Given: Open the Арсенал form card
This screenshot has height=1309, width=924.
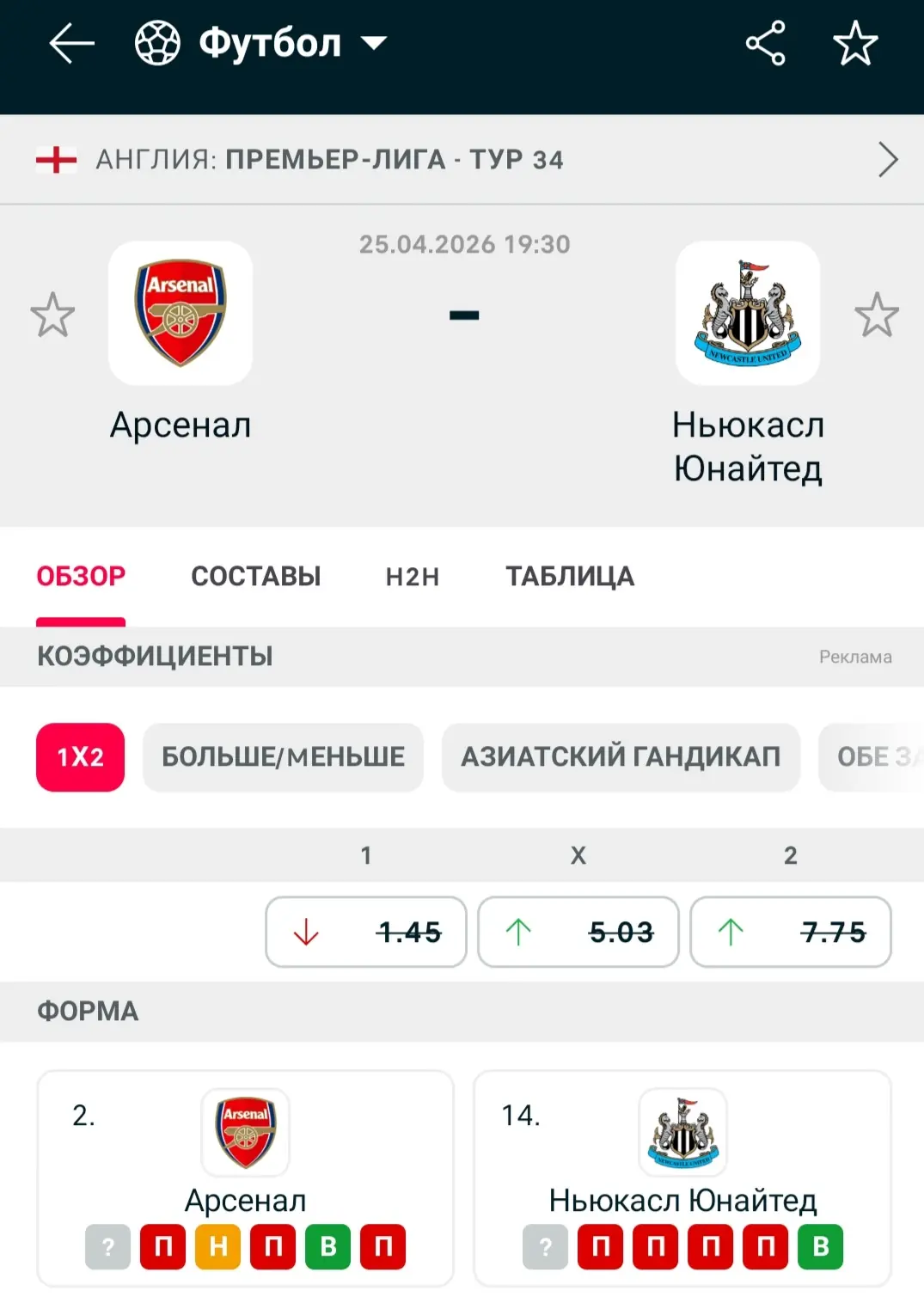Looking at the screenshot, I should (x=245, y=1177).
